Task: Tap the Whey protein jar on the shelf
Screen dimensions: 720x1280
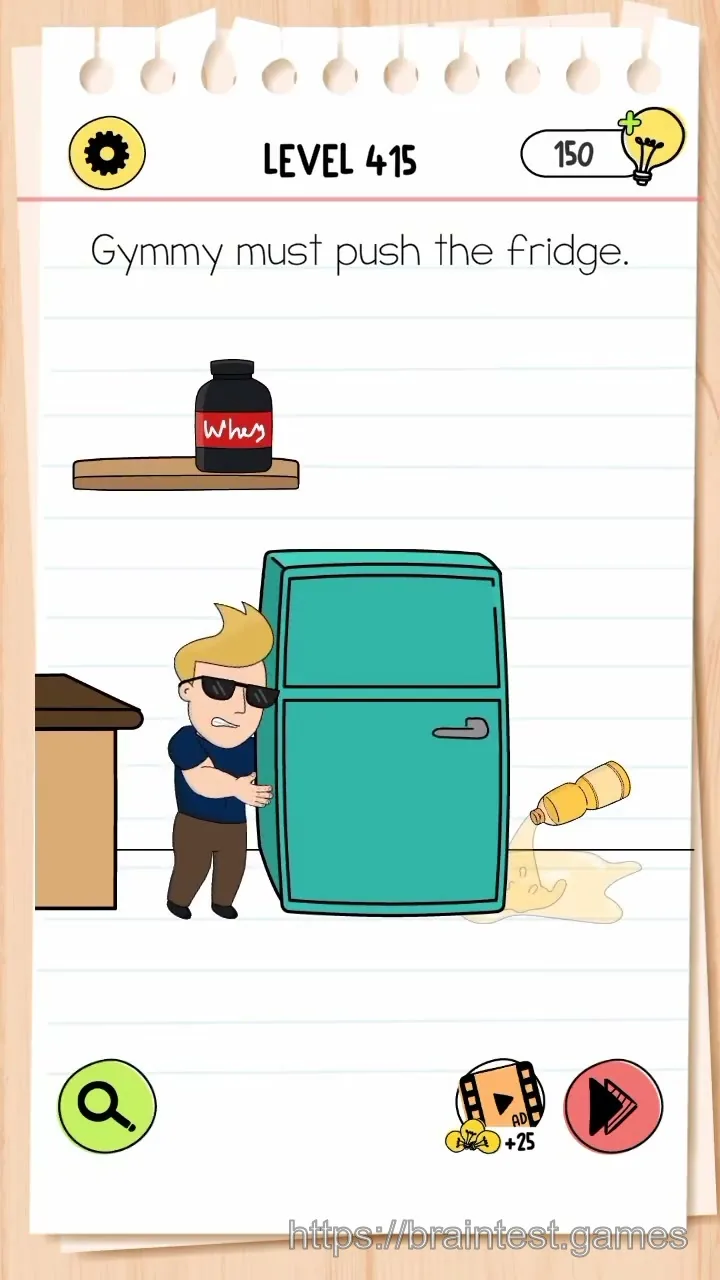Action: tap(234, 416)
